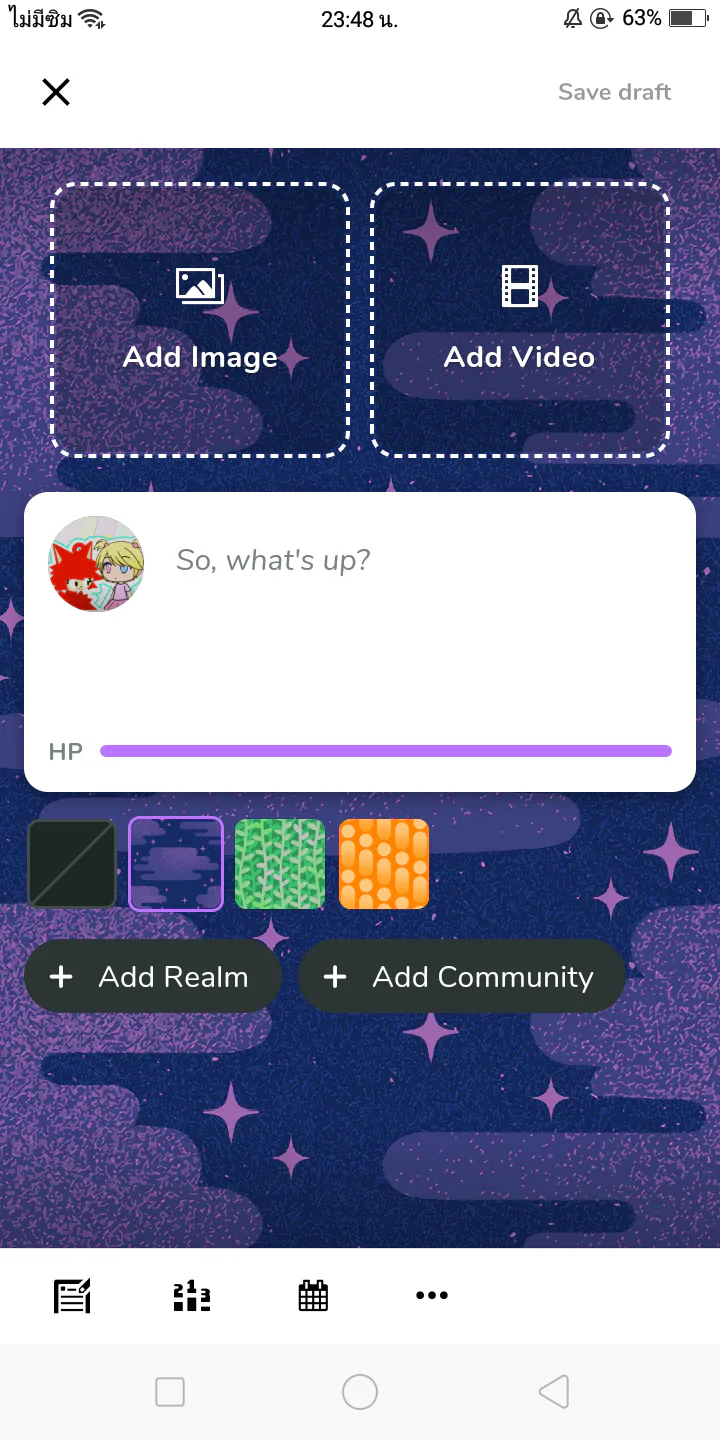Pick the green knit background
Viewport: 720px width, 1440px height.
click(280, 864)
